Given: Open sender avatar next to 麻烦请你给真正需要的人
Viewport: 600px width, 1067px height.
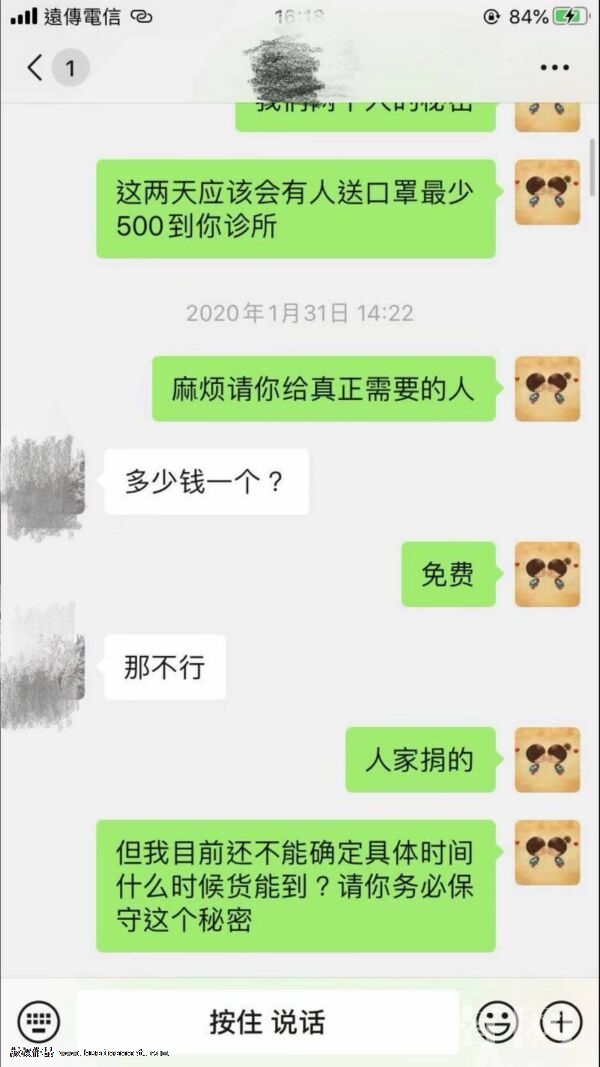Looking at the screenshot, I should coord(547,388).
